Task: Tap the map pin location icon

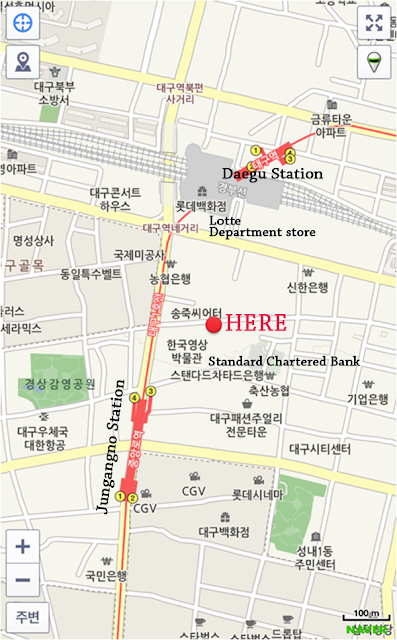Action: (x=23, y=62)
